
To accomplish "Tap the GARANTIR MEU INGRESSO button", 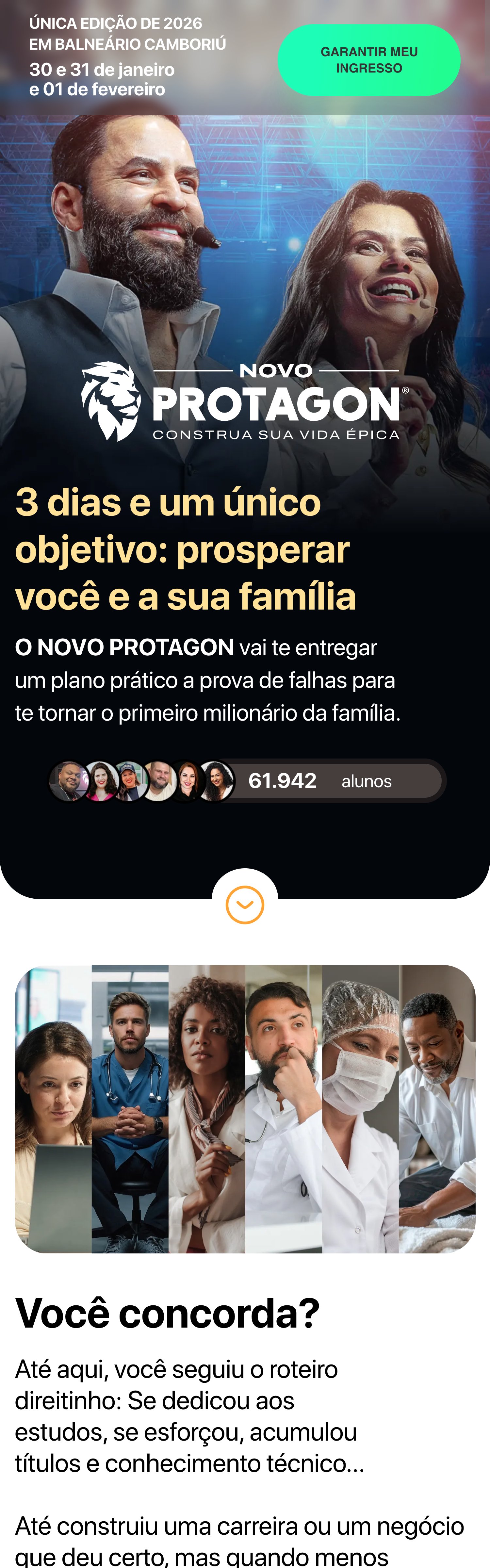I will click(x=369, y=60).
